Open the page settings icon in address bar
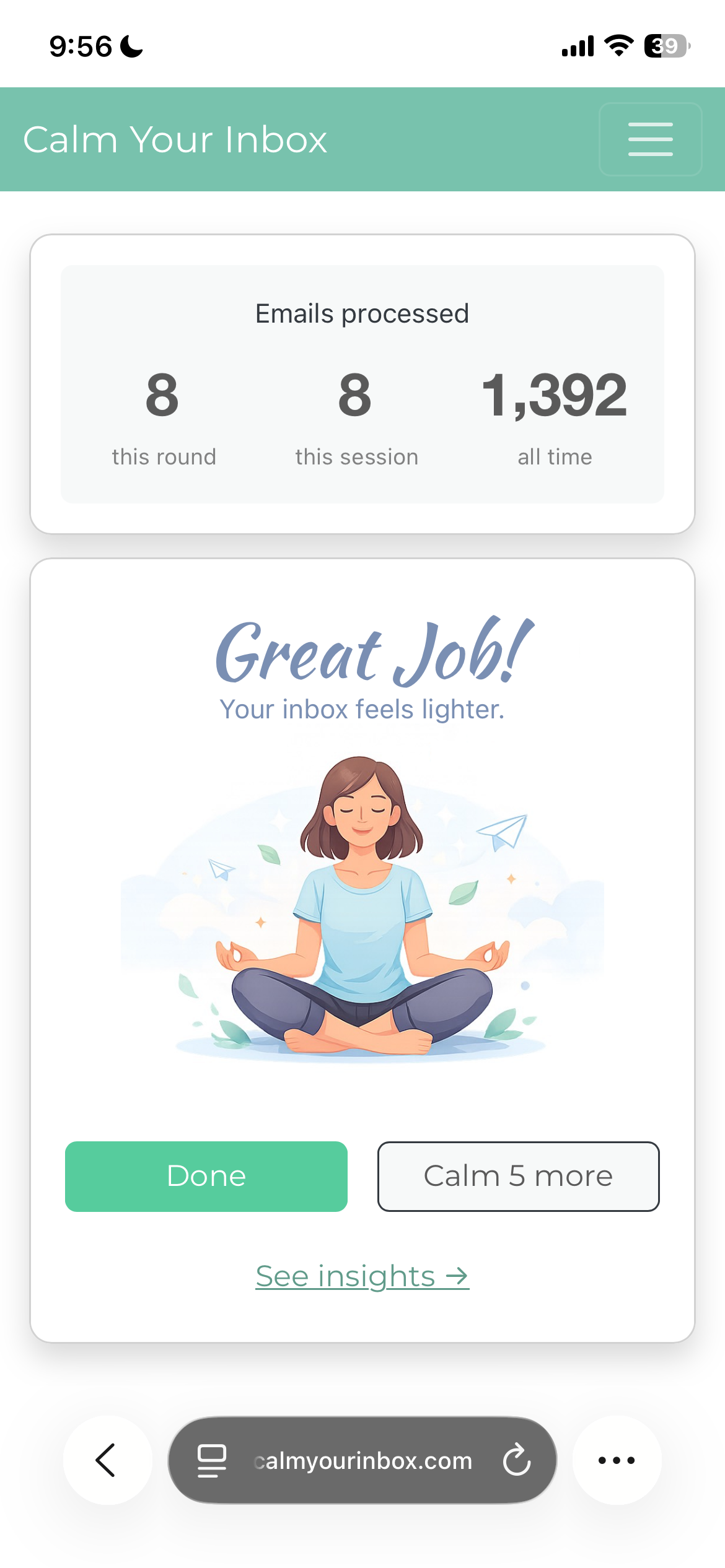 coord(211,1460)
